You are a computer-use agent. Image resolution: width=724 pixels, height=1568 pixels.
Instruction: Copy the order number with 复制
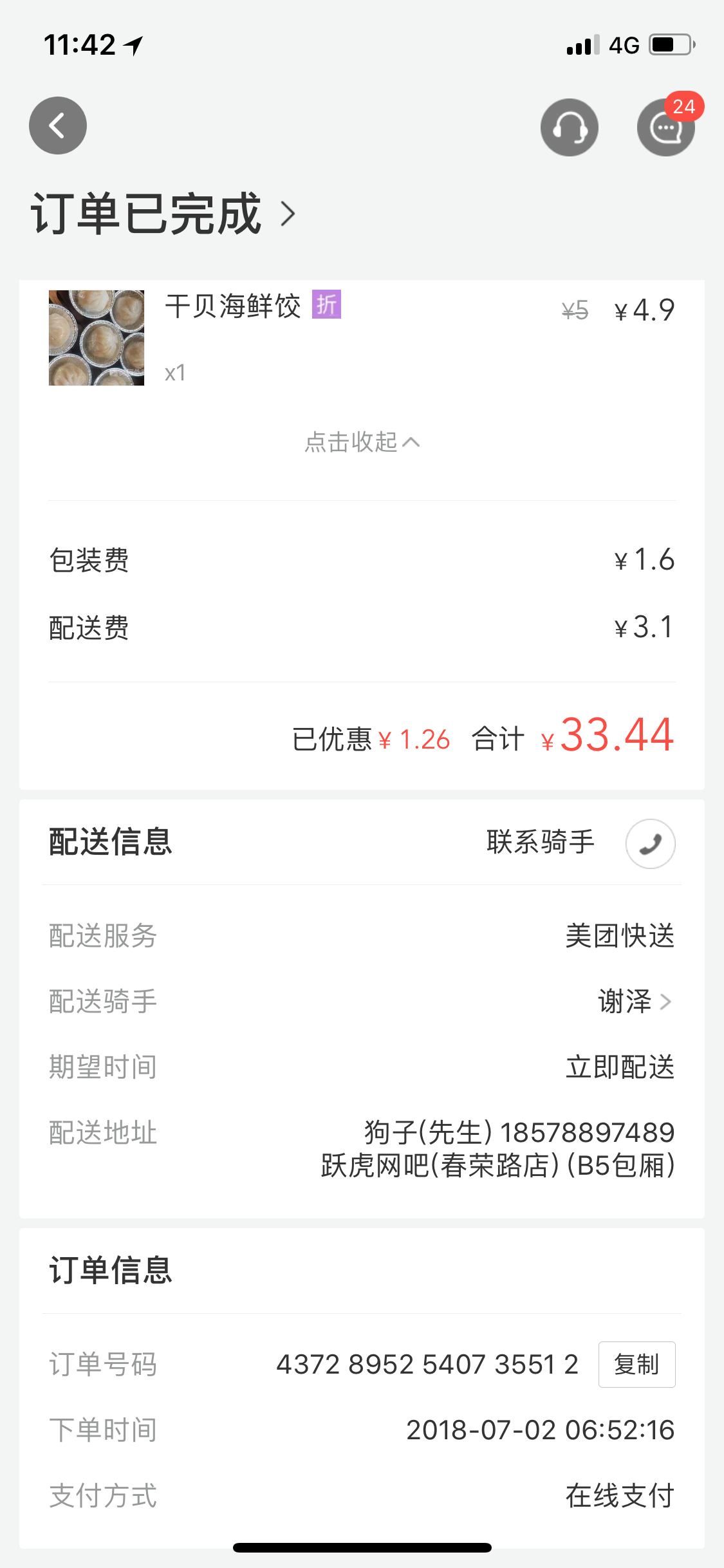coord(636,1365)
